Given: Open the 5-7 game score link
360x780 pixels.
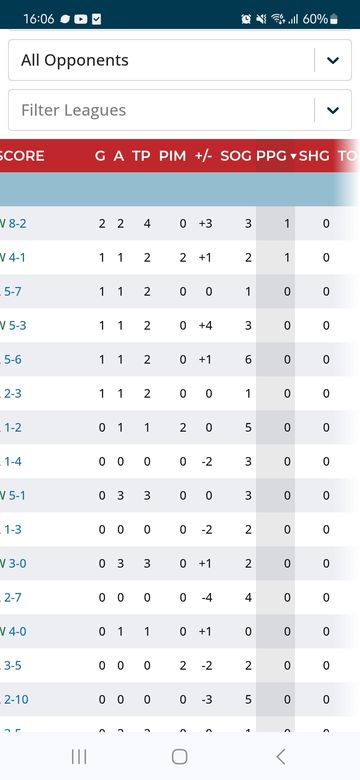Looking at the screenshot, I should point(13,291).
